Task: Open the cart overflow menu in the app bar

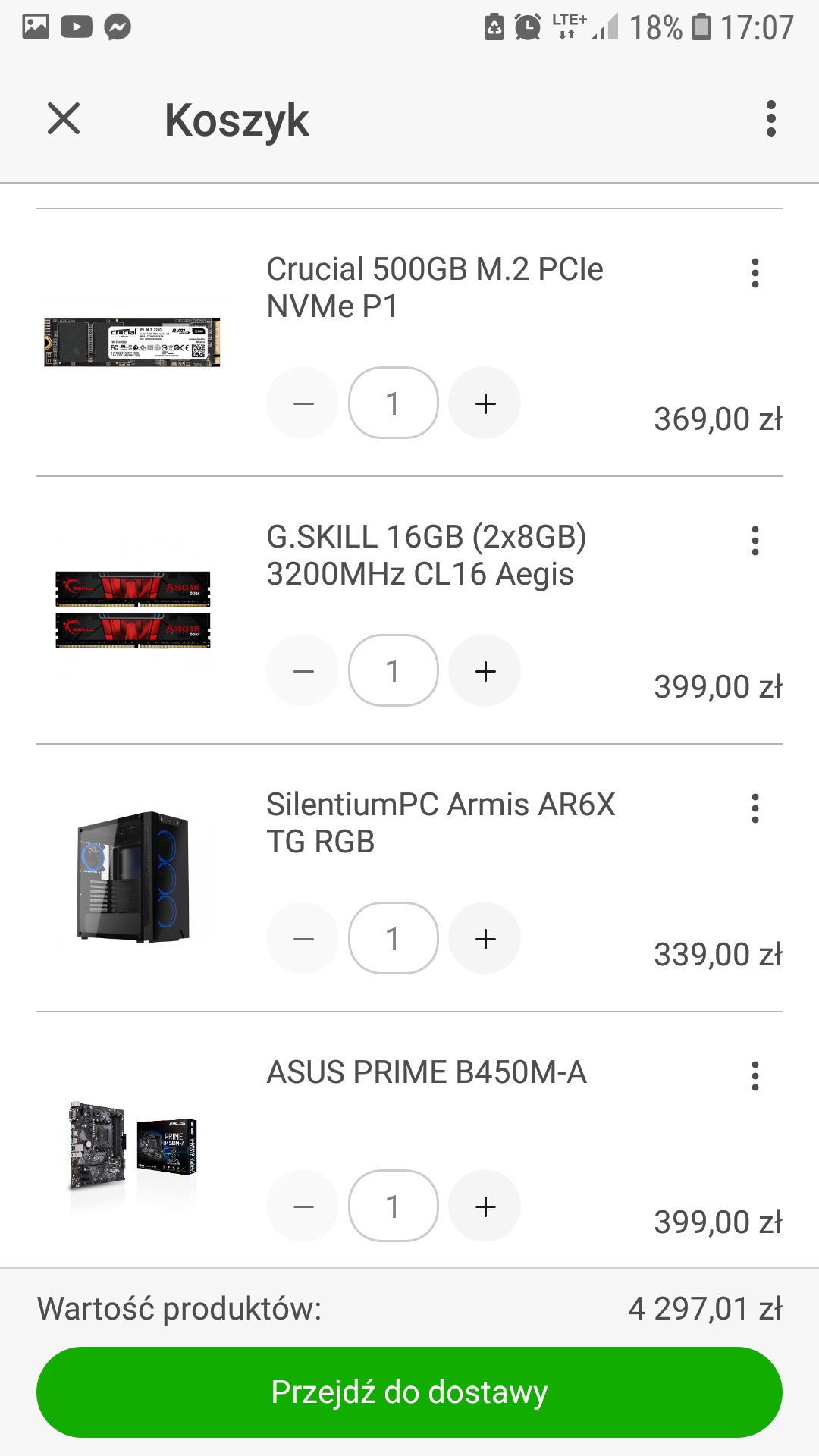Action: point(770,119)
